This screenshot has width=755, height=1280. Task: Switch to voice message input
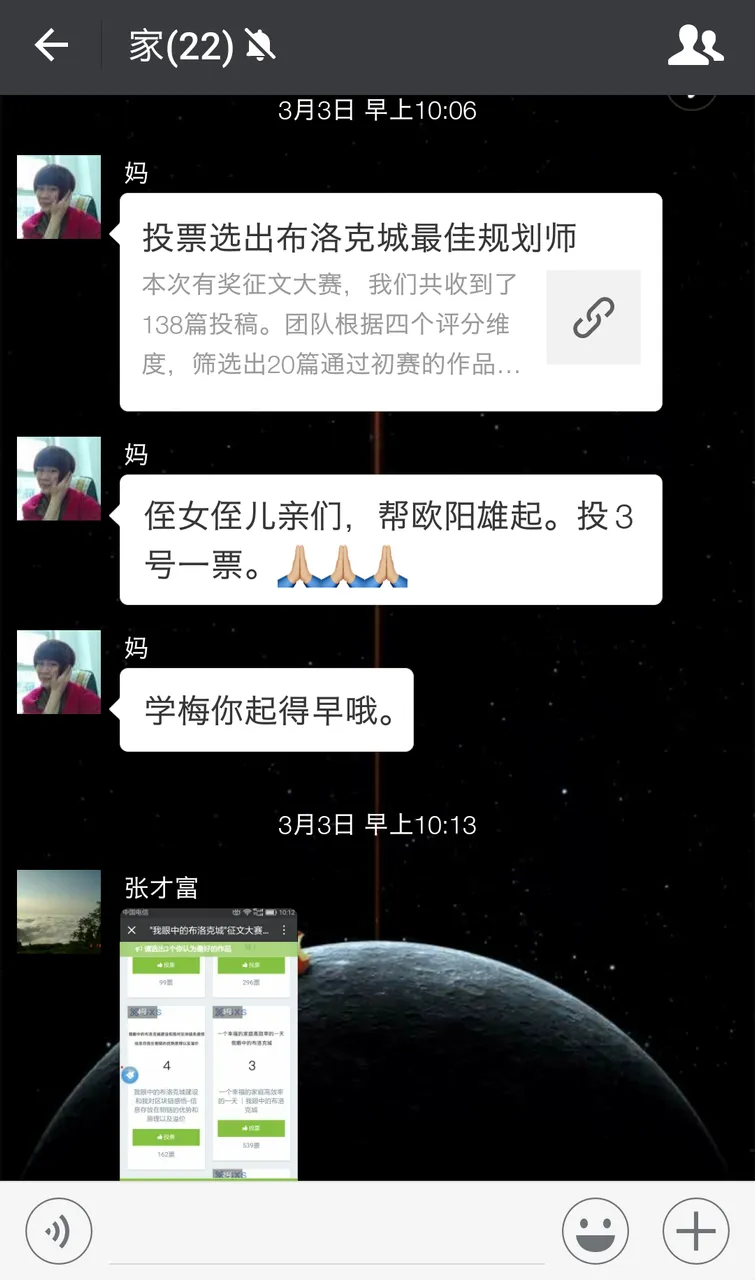tap(59, 1231)
